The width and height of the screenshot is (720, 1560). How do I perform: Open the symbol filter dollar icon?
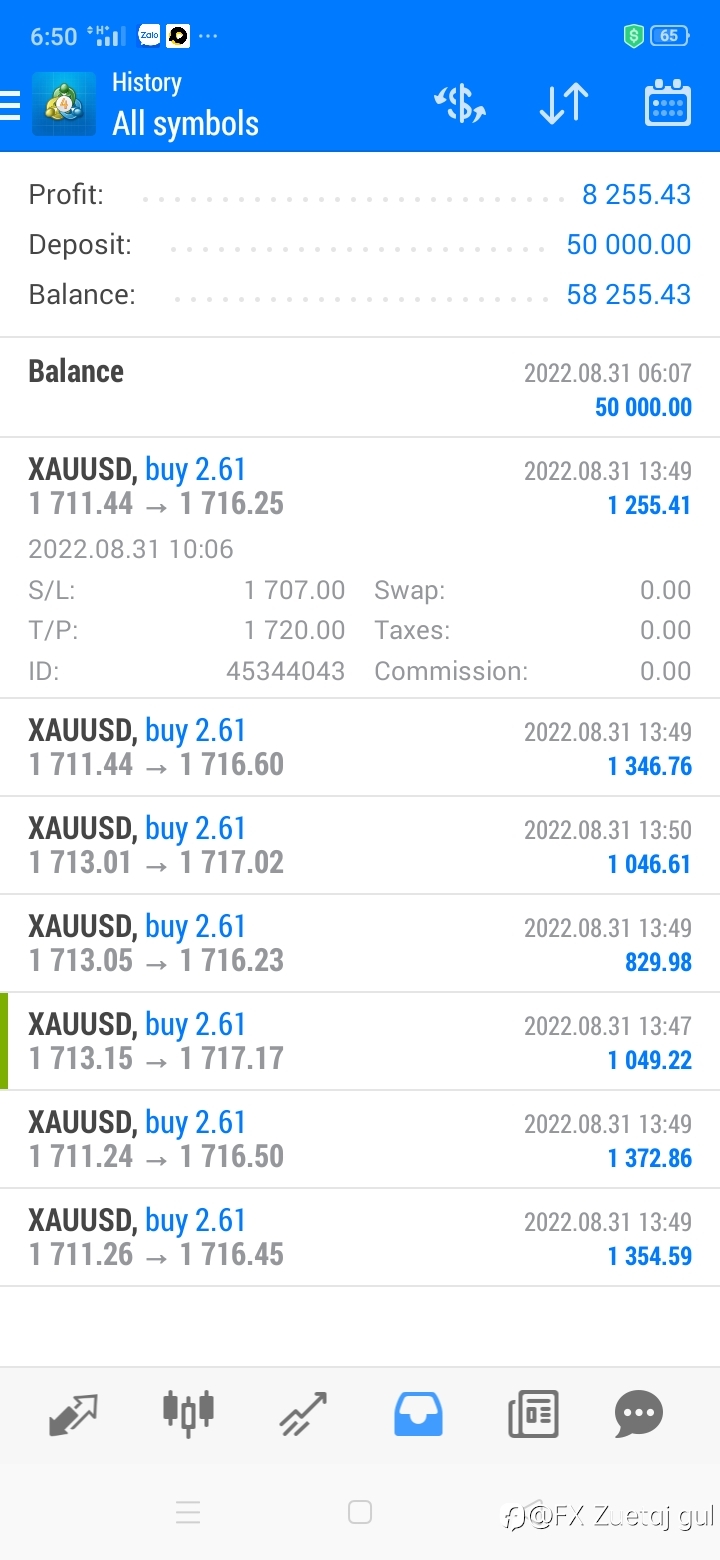coord(460,104)
